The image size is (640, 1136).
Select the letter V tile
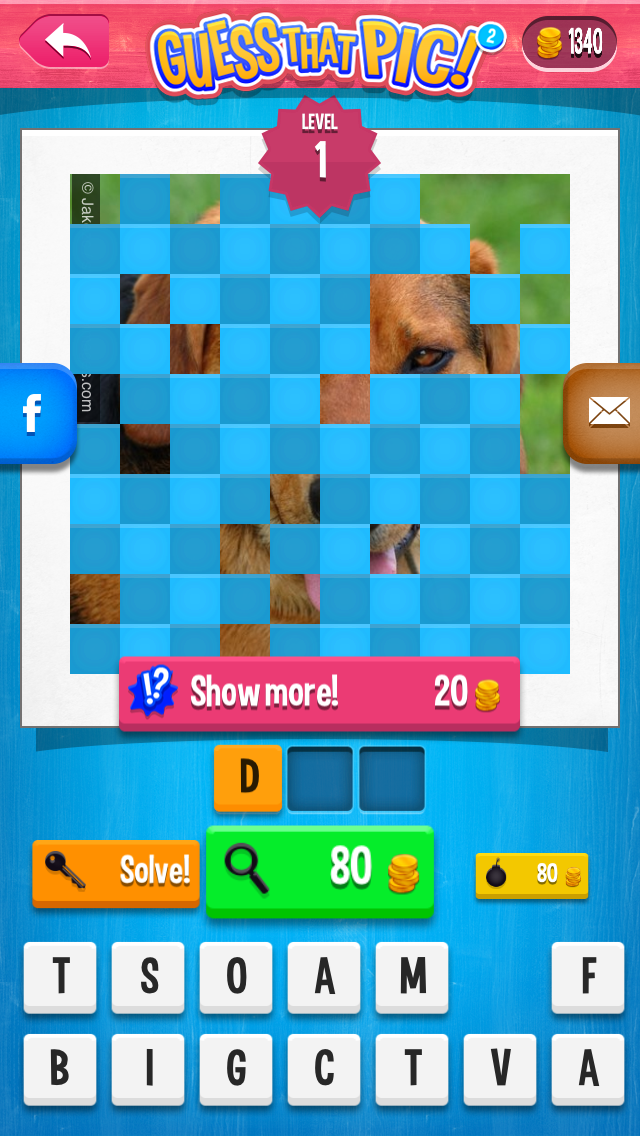pos(500,1069)
